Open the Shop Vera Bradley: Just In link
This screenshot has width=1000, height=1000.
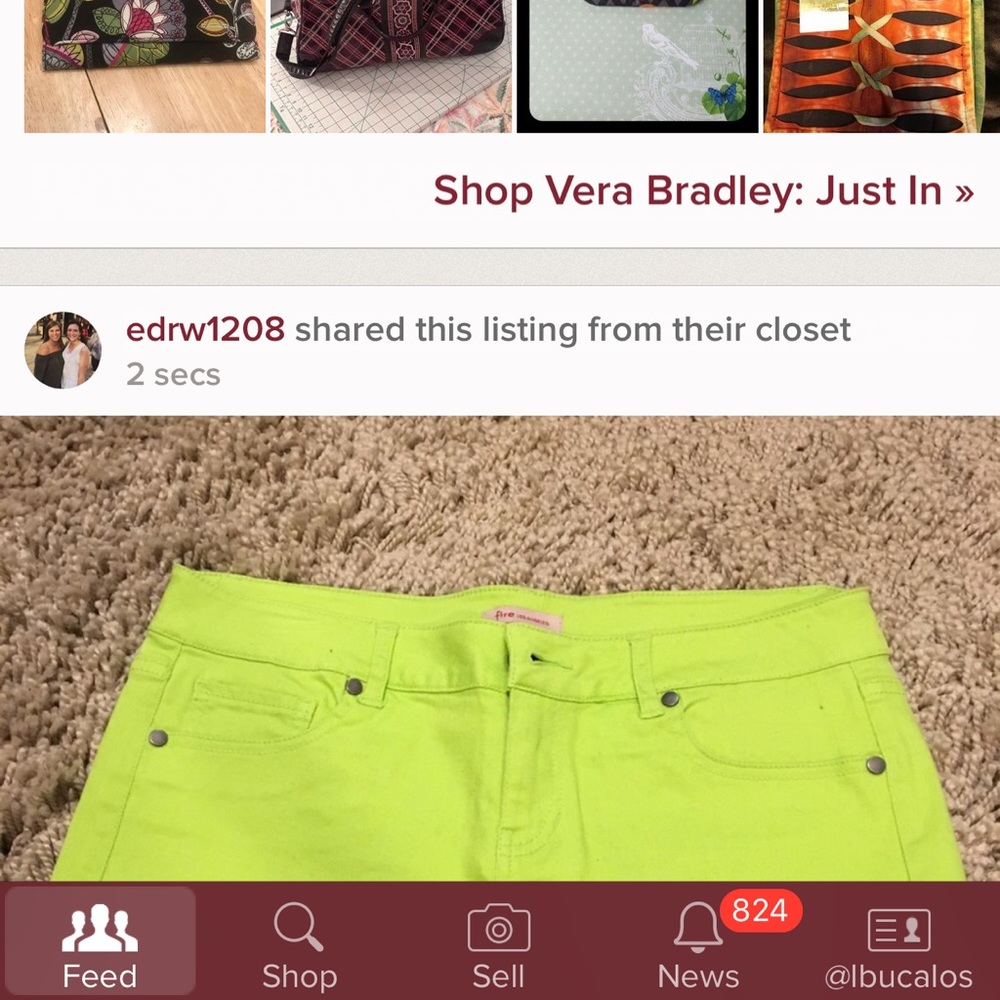(703, 190)
